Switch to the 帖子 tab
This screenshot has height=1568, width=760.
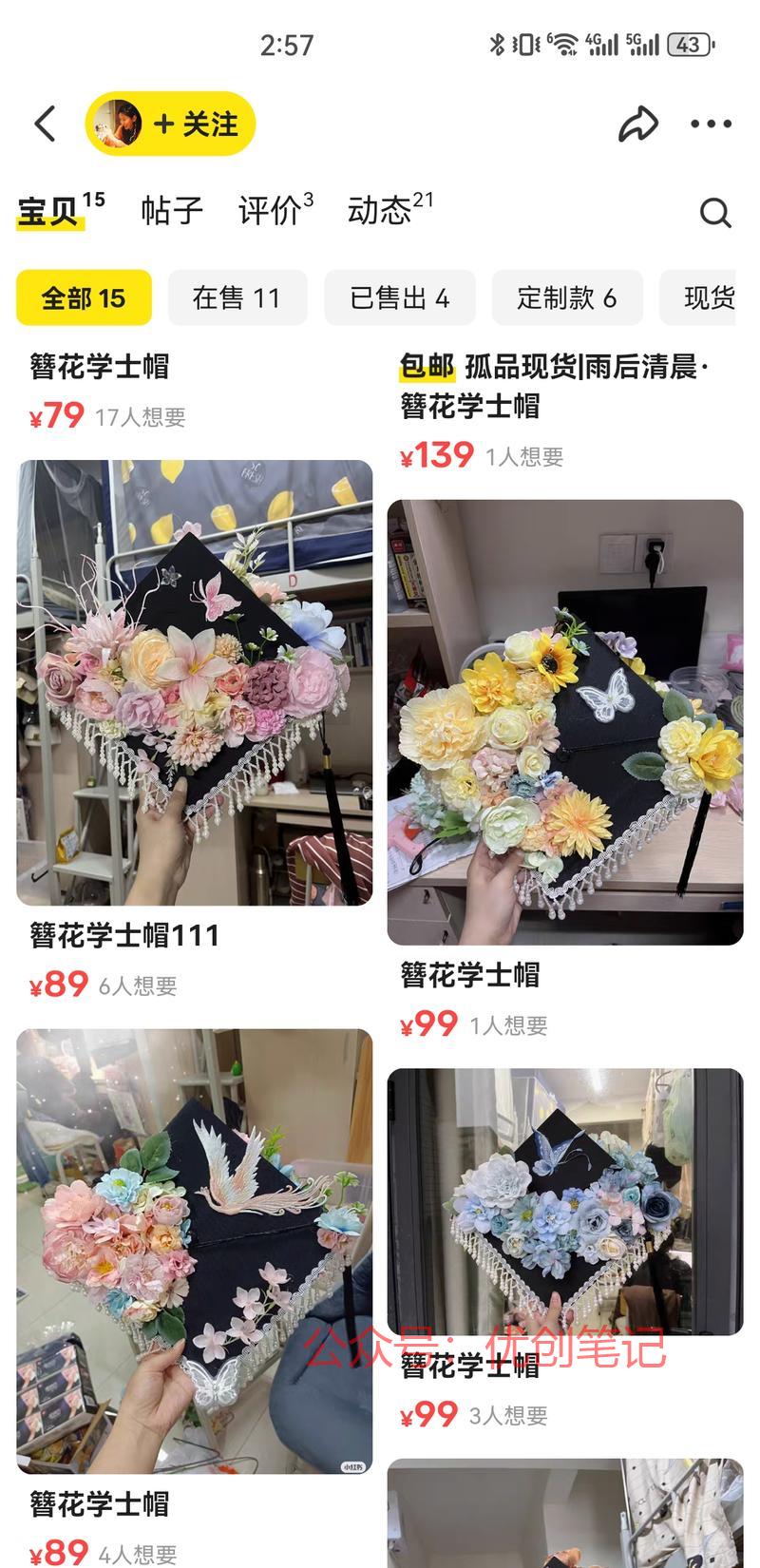pyautogui.click(x=172, y=210)
